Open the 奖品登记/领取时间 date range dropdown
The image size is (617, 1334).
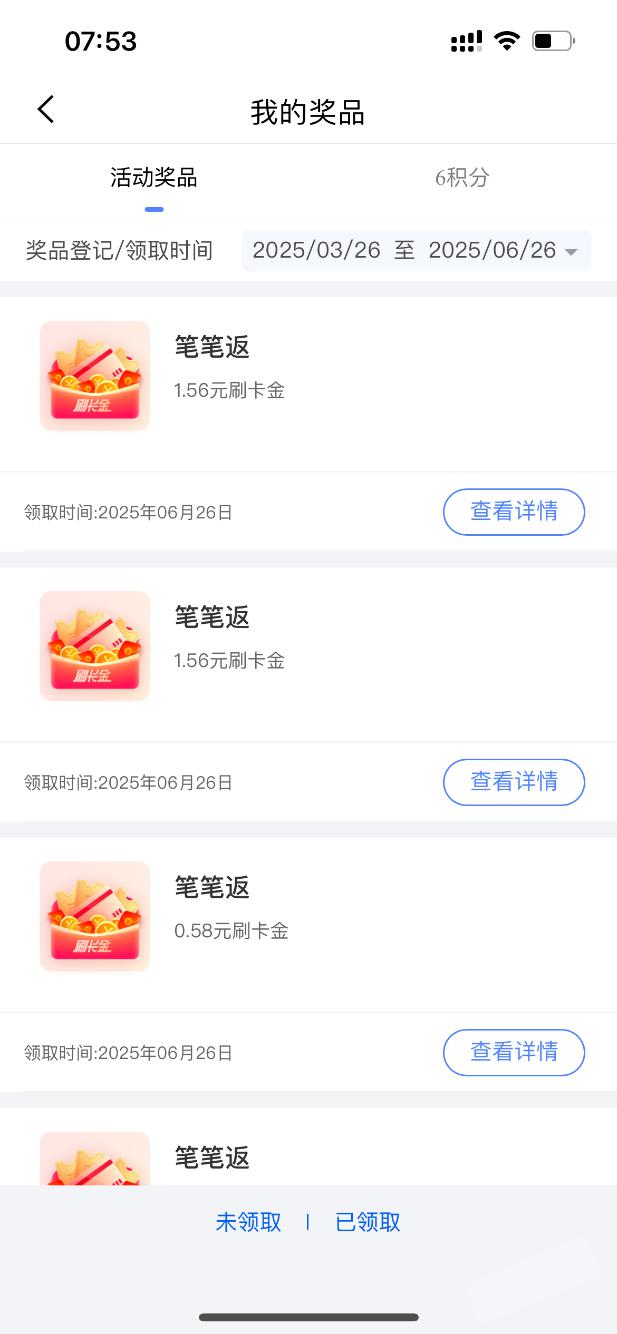[x=416, y=251]
